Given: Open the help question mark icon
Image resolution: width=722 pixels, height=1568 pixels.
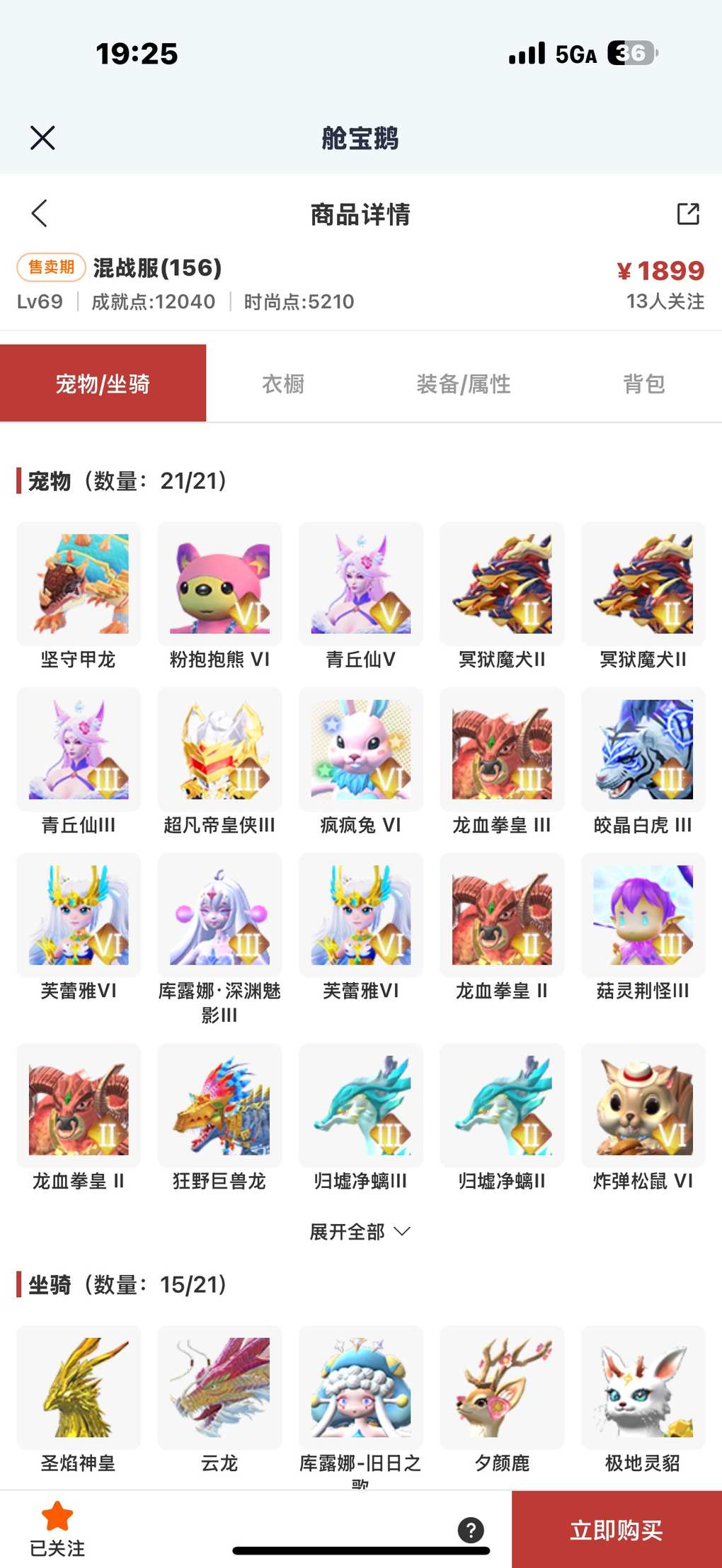Looking at the screenshot, I should (471, 1530).
